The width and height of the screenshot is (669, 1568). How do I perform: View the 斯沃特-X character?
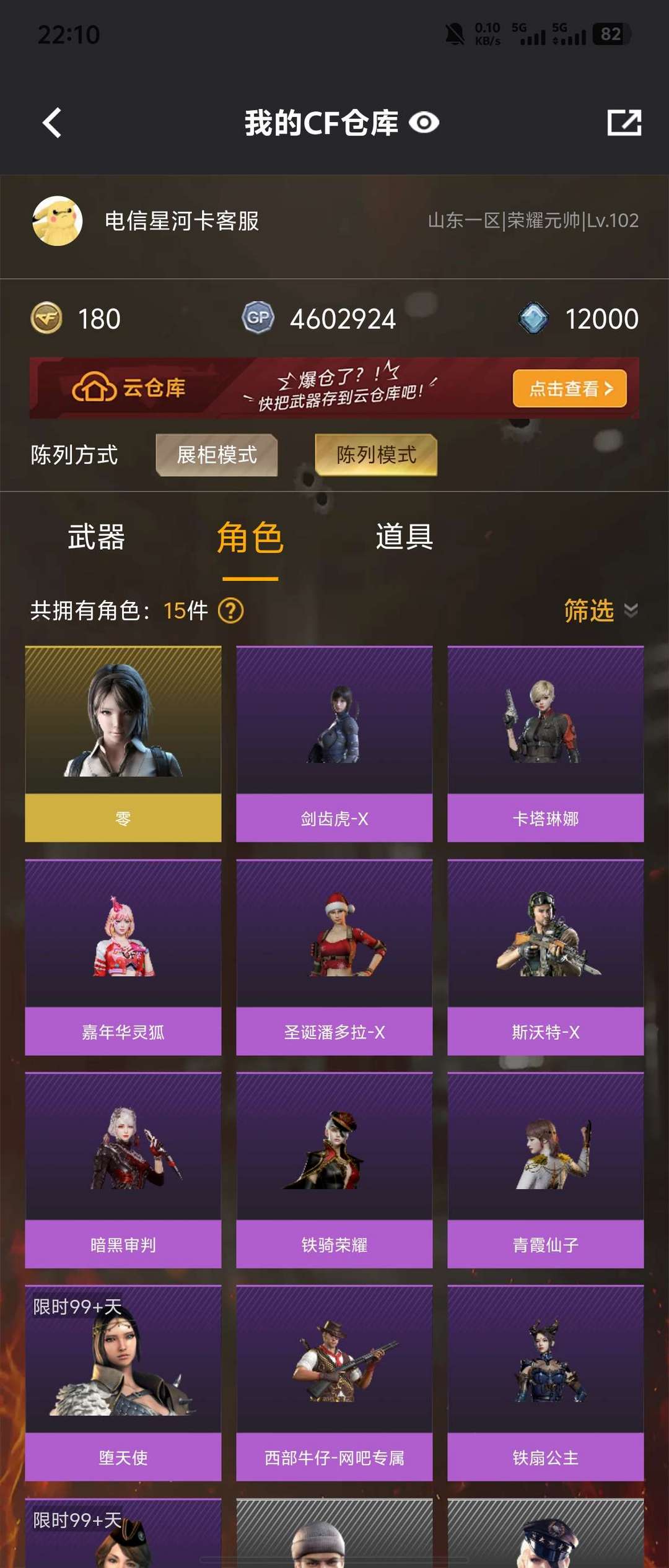[546, 957]
